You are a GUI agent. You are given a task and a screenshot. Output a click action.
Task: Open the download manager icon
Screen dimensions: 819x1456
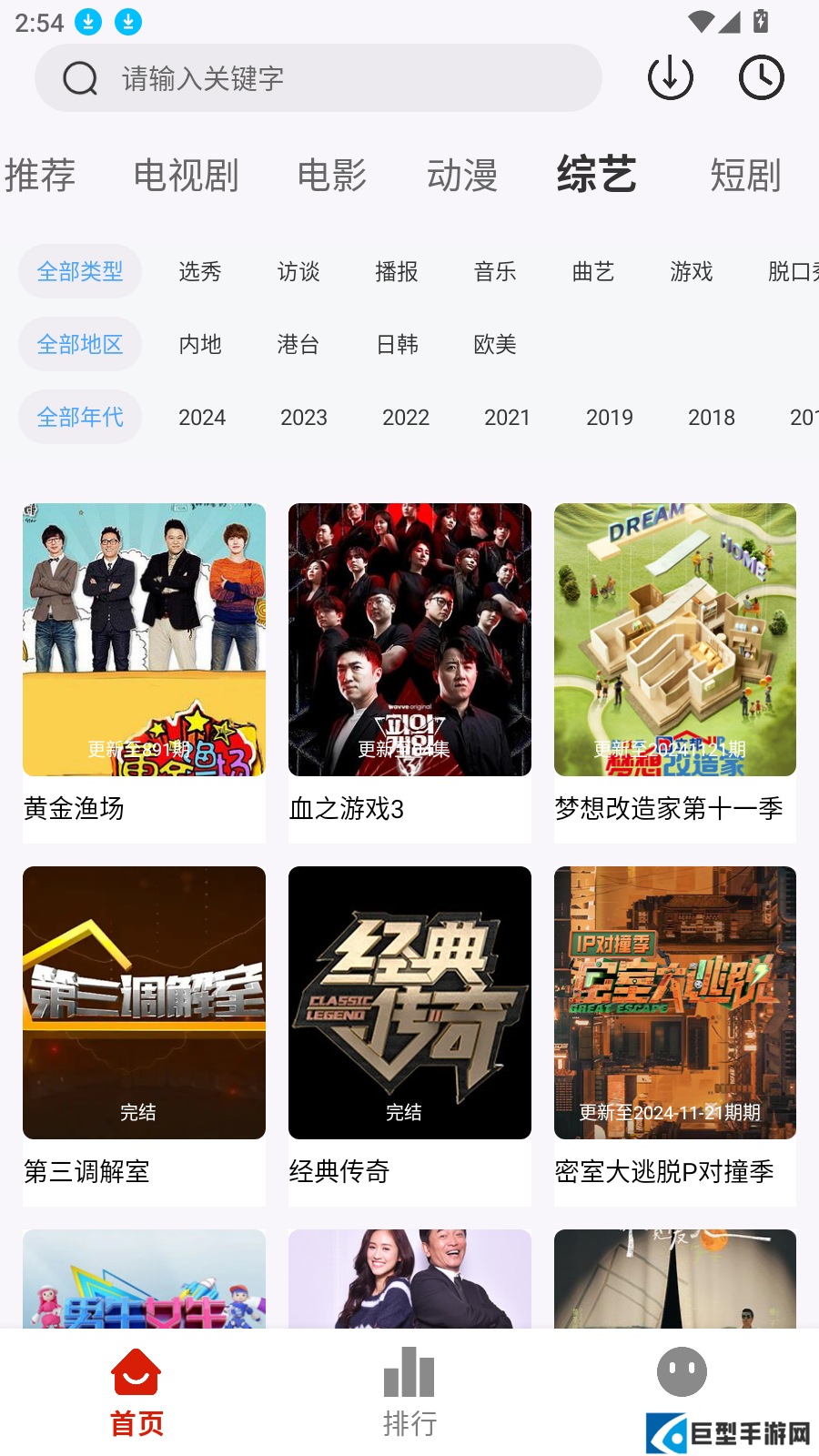pyautogui.click(x=670, y=77)
